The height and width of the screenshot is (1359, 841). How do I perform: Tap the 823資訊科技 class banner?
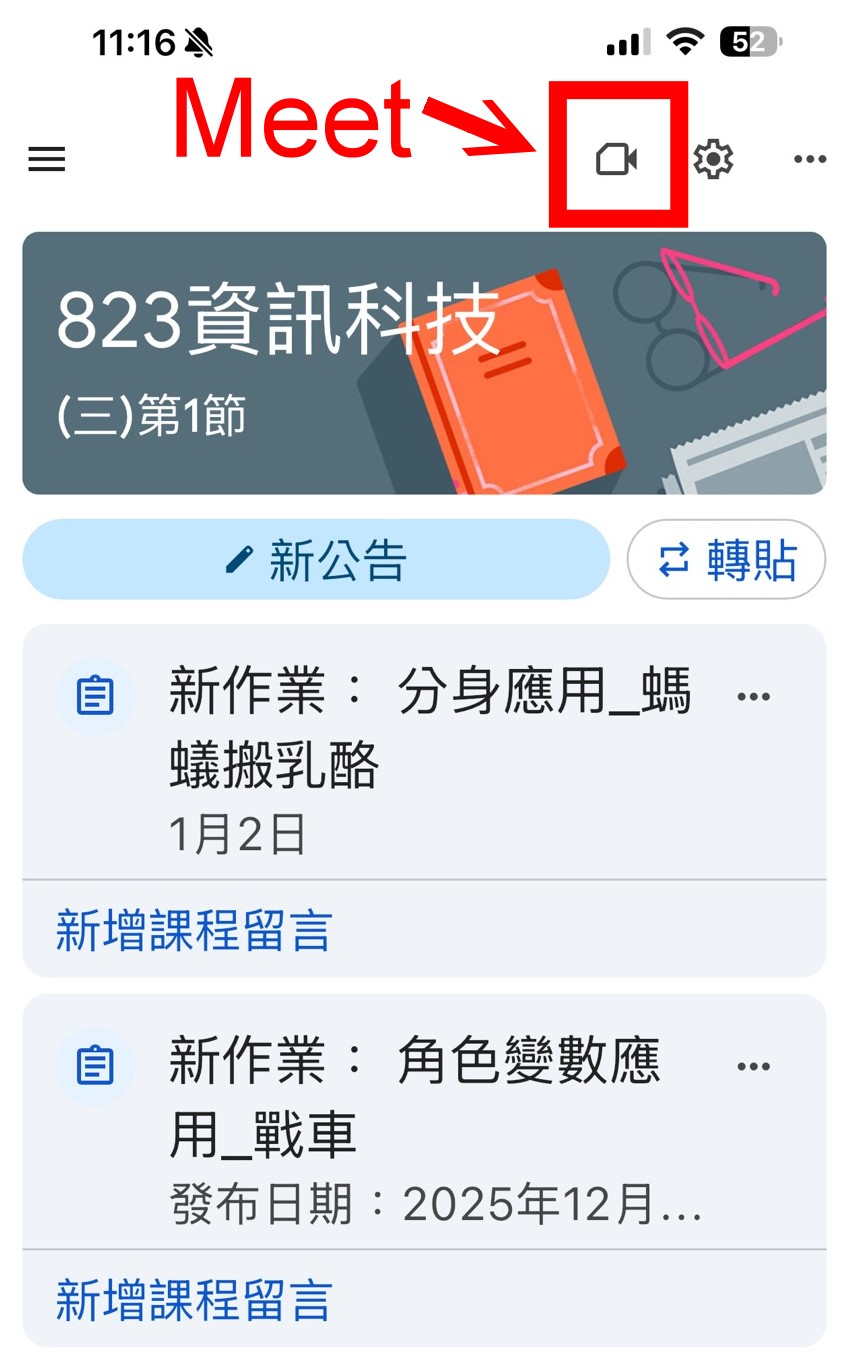tap(420, 360)
